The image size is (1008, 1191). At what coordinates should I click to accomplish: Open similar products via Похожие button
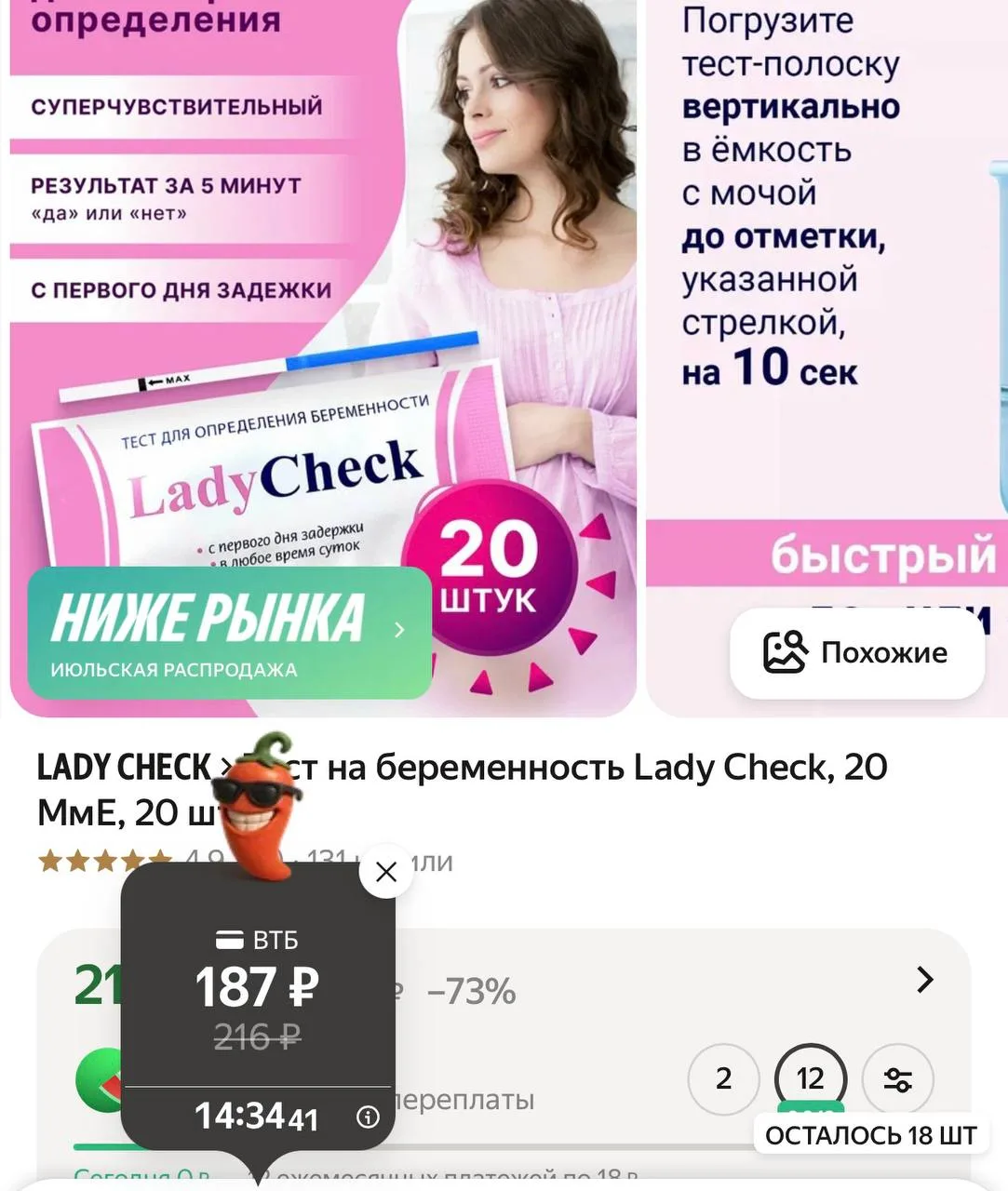857,653
